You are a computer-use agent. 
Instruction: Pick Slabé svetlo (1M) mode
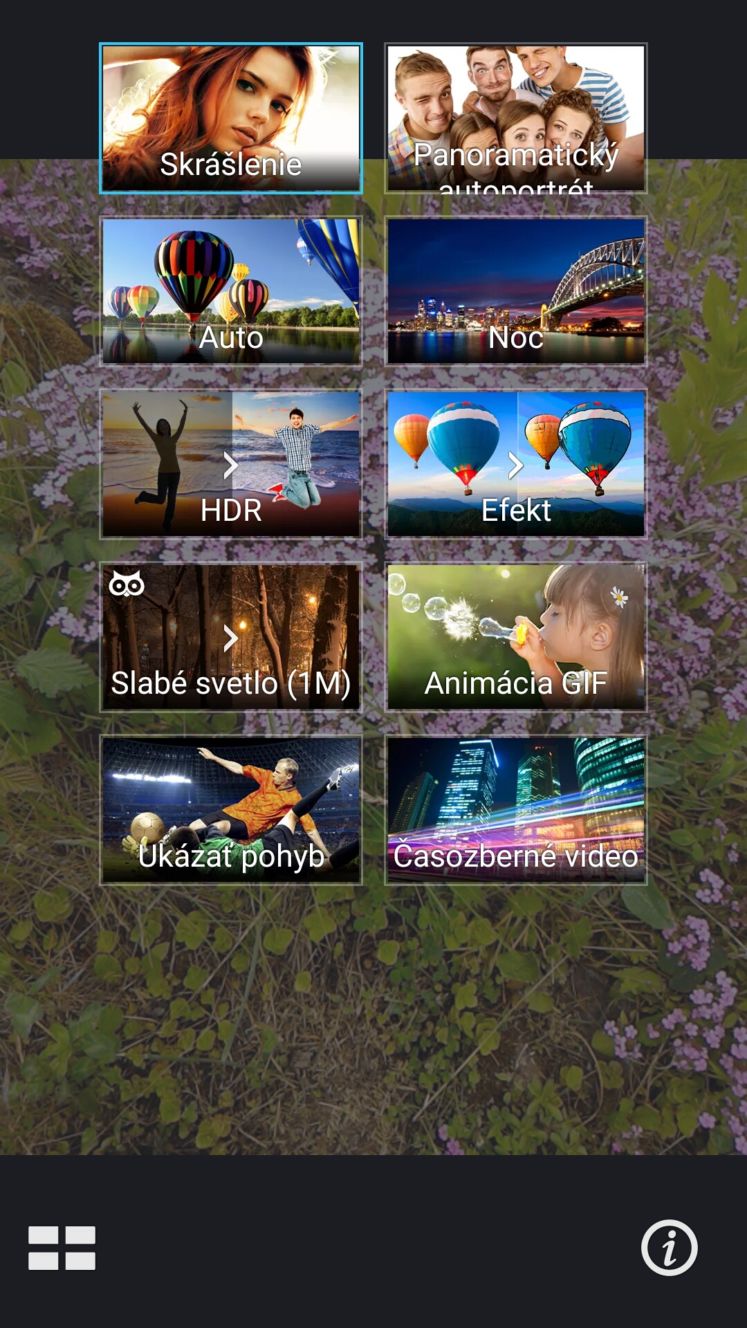point(231,637)
